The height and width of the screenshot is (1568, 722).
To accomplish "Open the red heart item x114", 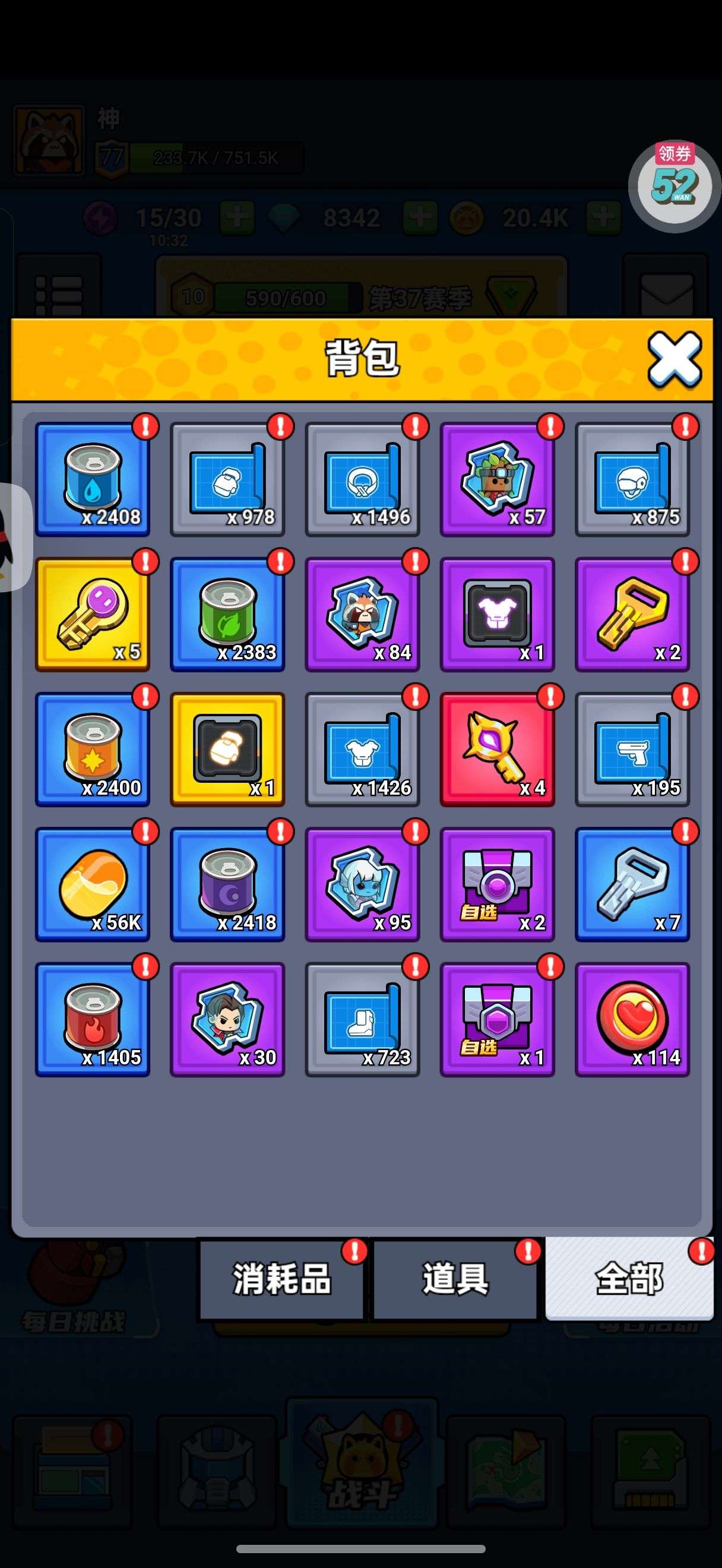I will click(632, 1020).
